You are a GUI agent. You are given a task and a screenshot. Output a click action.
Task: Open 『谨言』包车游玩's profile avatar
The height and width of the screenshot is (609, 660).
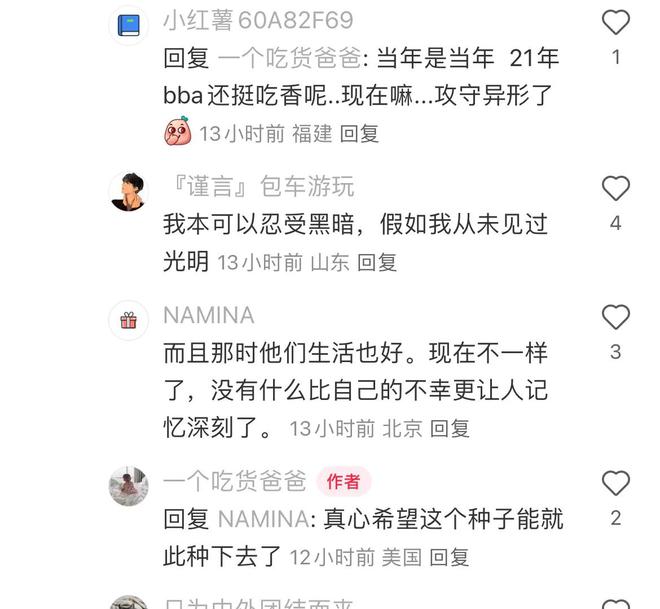pyautogui.click(x=128, y=190)
